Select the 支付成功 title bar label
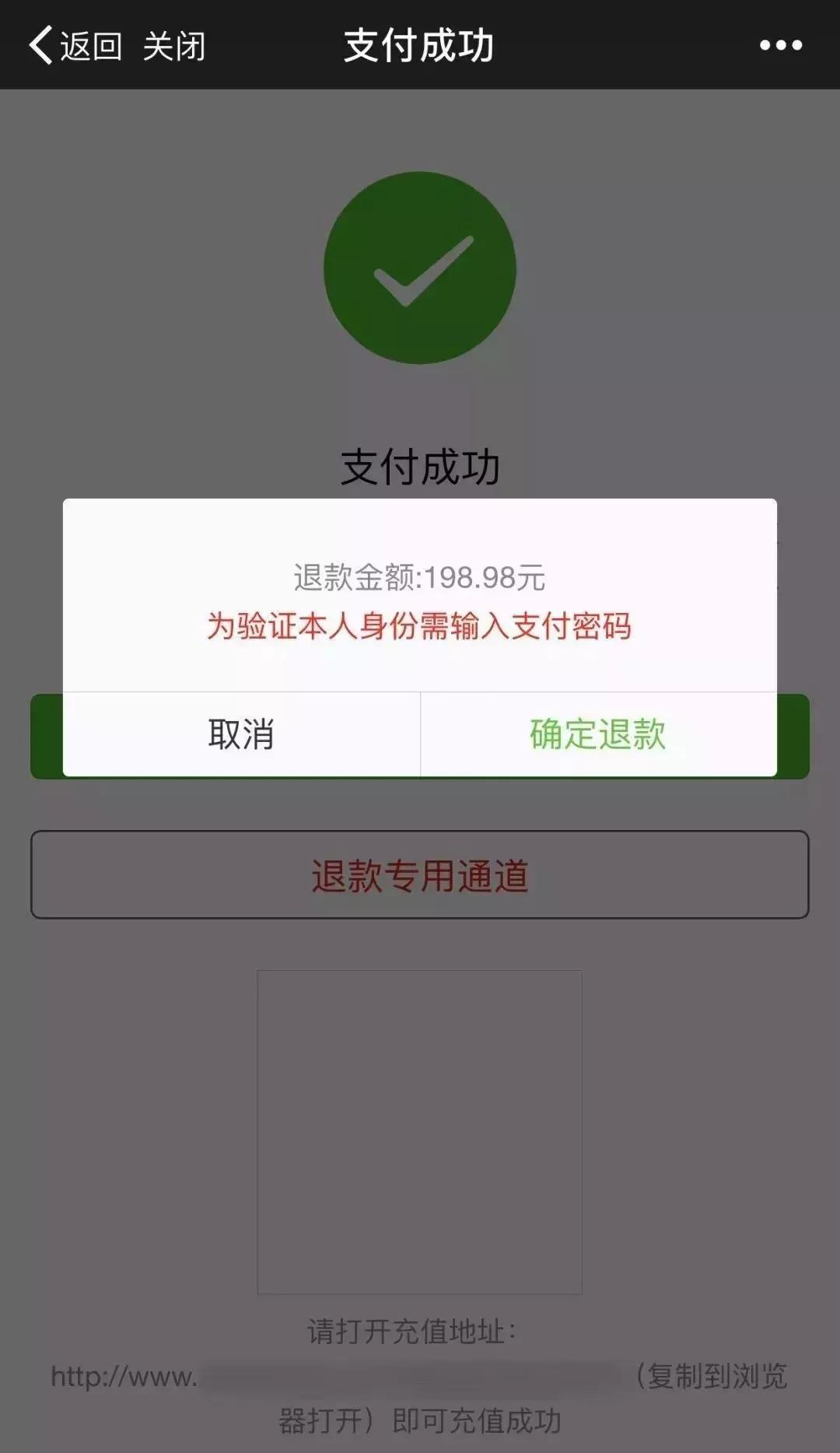Screen dimensions: 840x1453 pos(420,45)
